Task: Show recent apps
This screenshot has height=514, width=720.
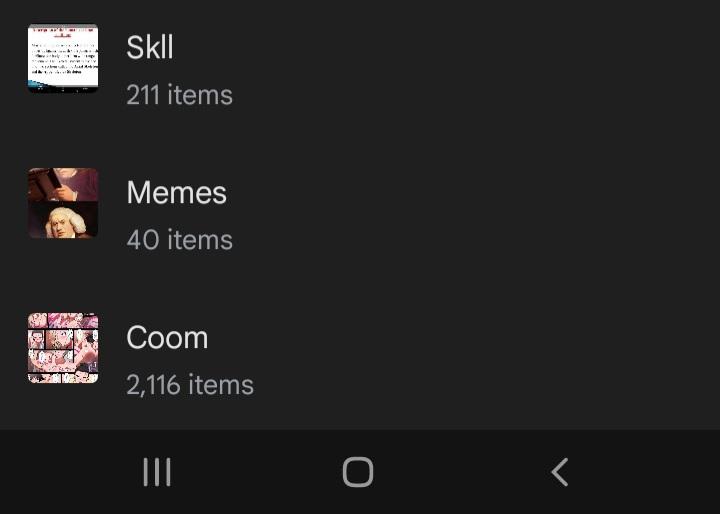Action: point(157,472)
